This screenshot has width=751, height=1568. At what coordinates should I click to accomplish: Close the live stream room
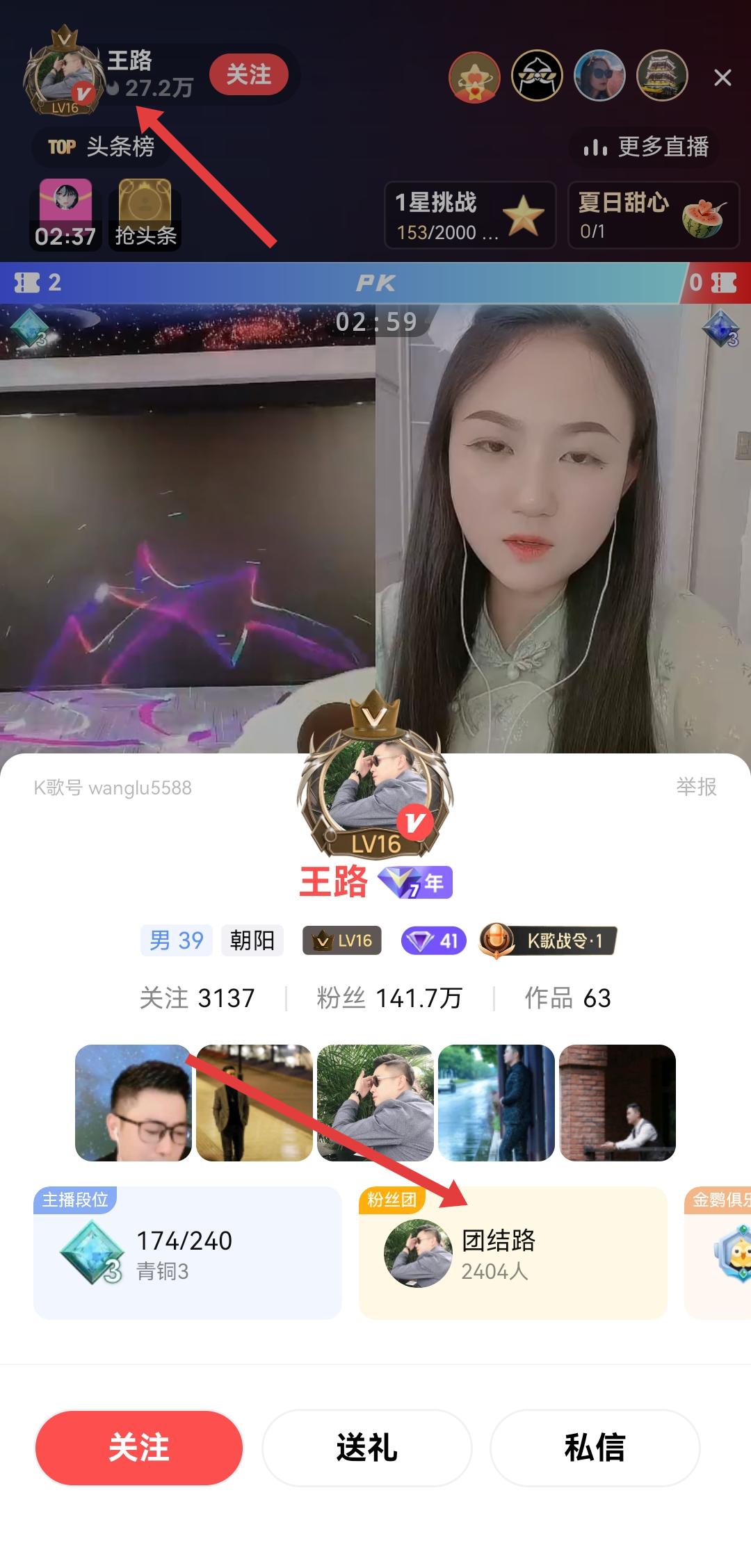tap(722, 77)
